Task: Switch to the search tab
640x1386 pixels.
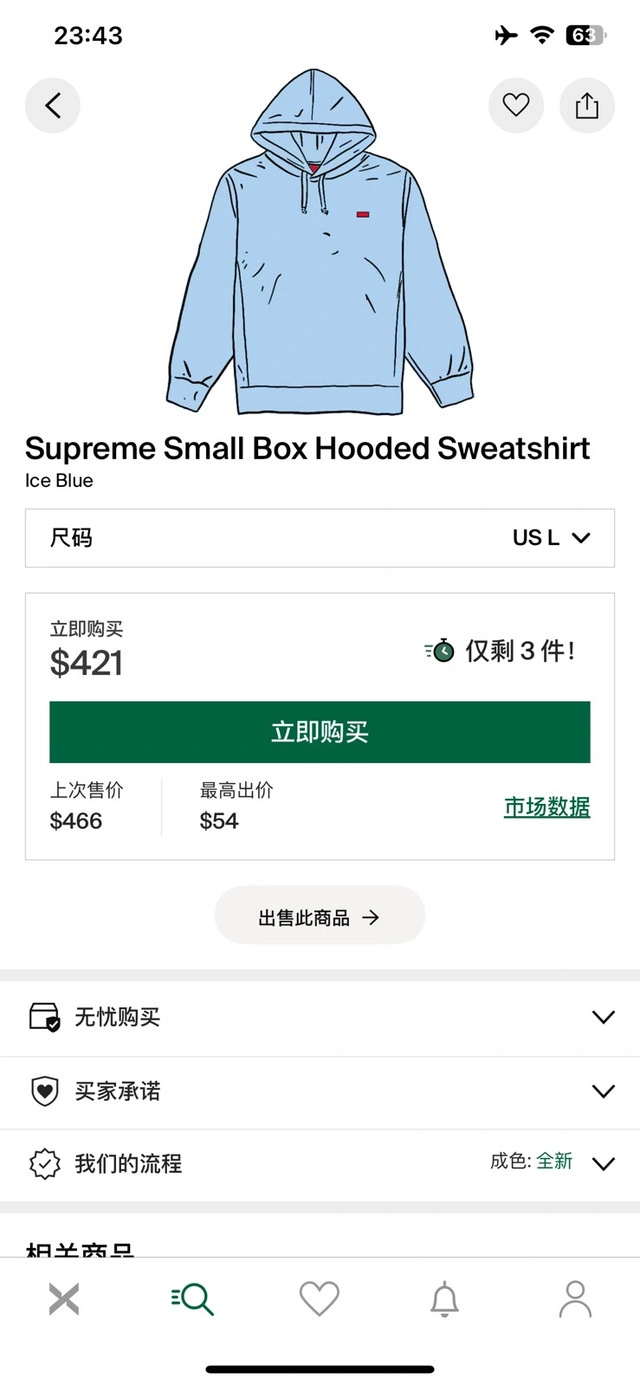Action: click(192, 1299)
